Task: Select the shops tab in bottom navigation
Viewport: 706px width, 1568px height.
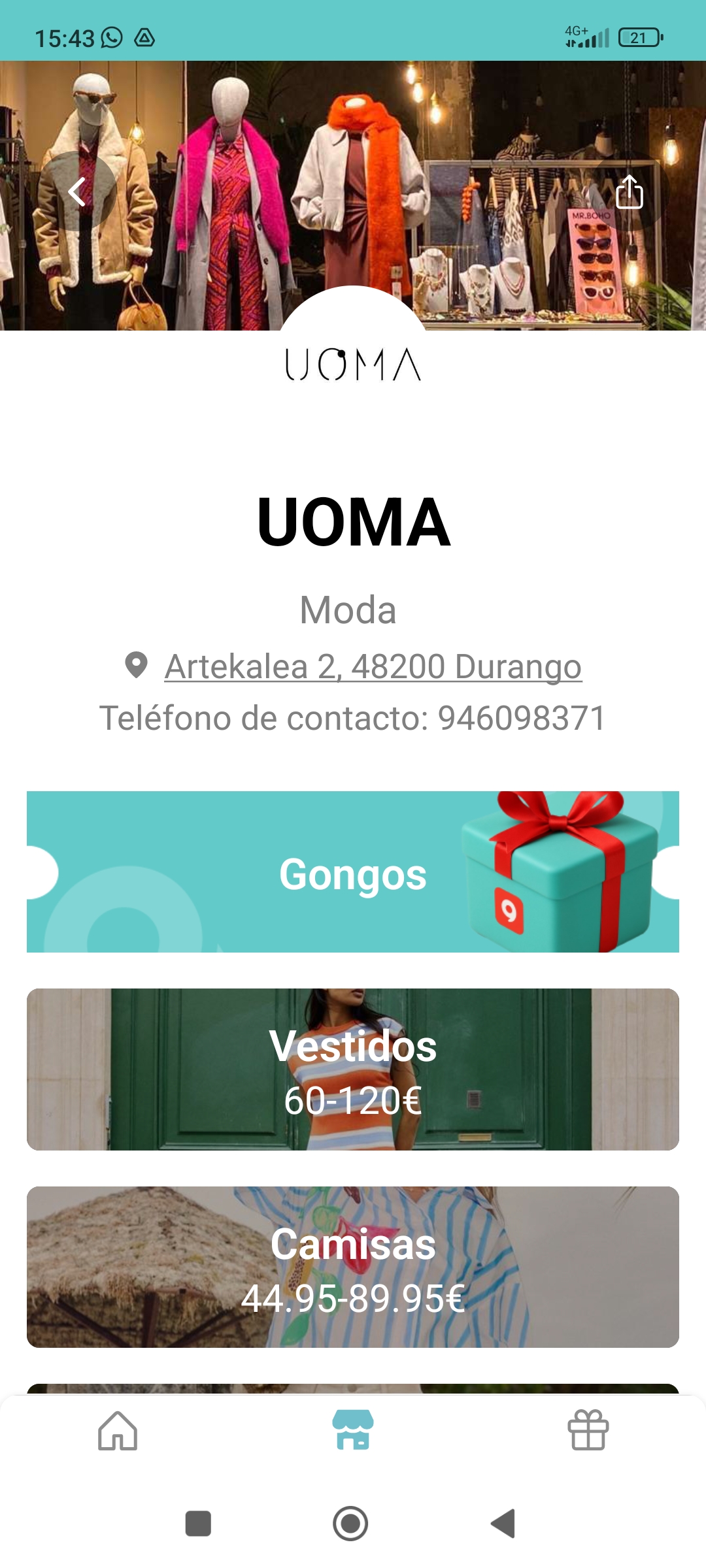Action: pyautogui.click(x=353, y=1431)
